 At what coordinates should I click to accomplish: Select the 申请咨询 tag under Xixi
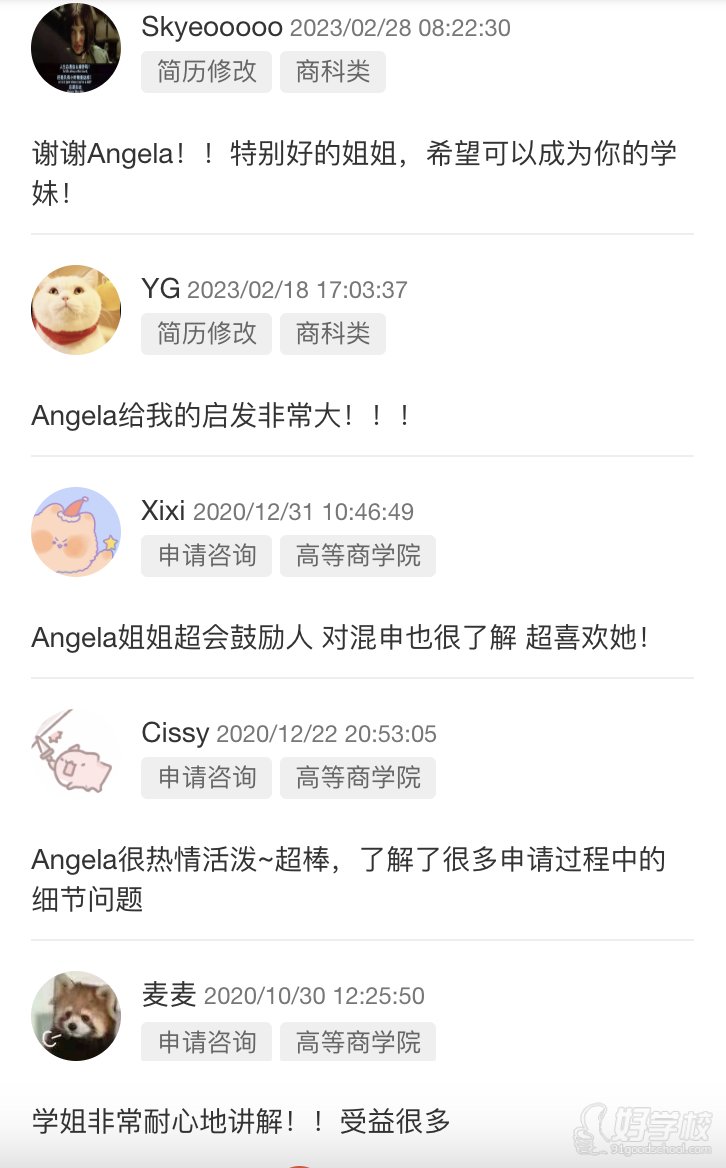(205, 556)
